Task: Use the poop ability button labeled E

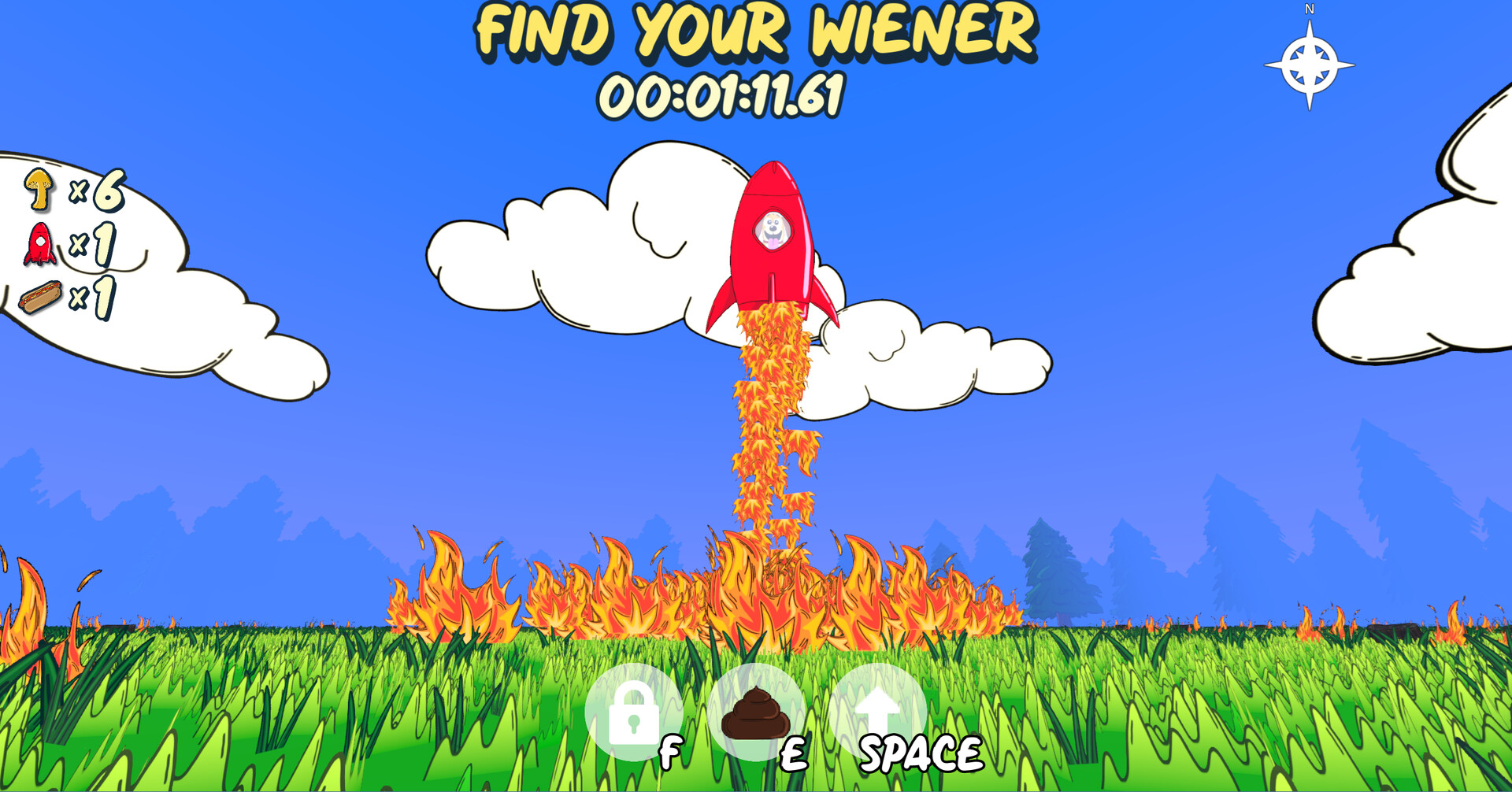Action: tap(756, 712)
